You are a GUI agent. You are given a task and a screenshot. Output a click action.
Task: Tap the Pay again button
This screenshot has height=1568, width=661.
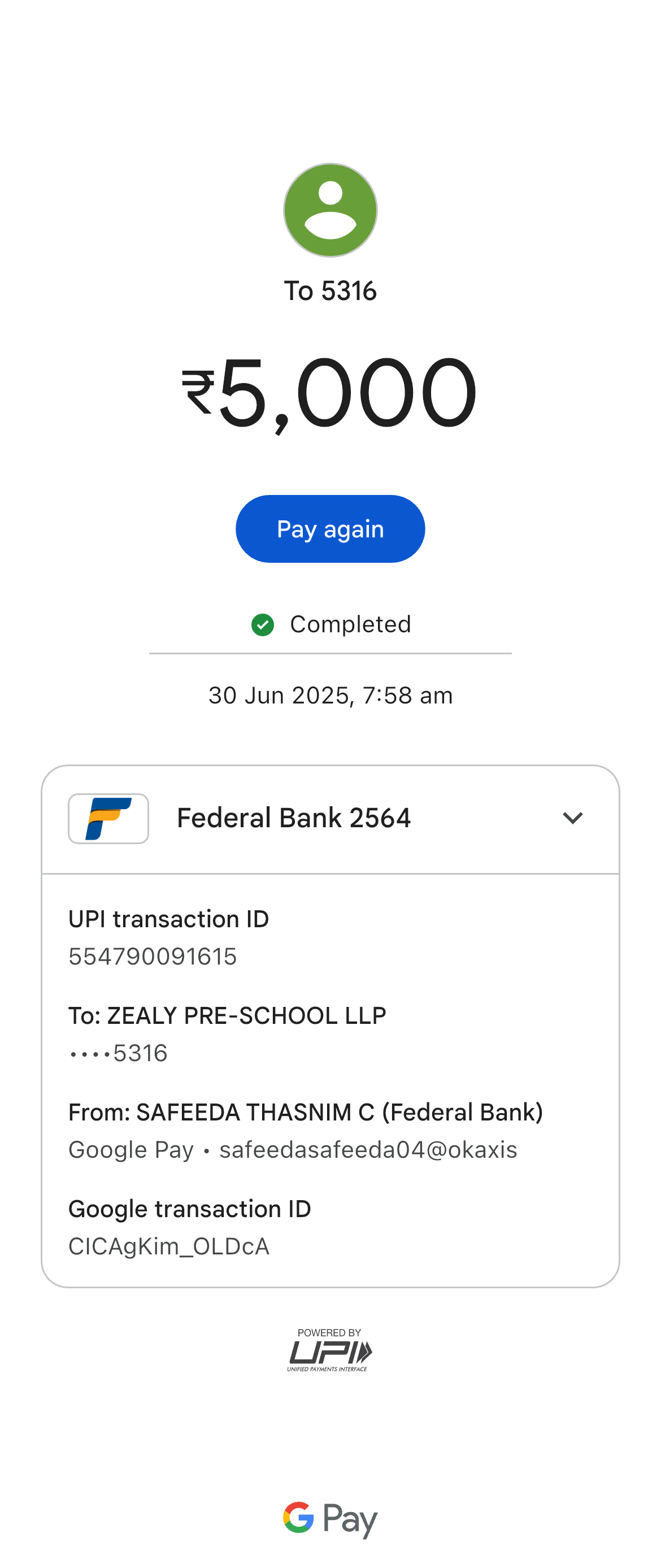click(x=330, y=528)
